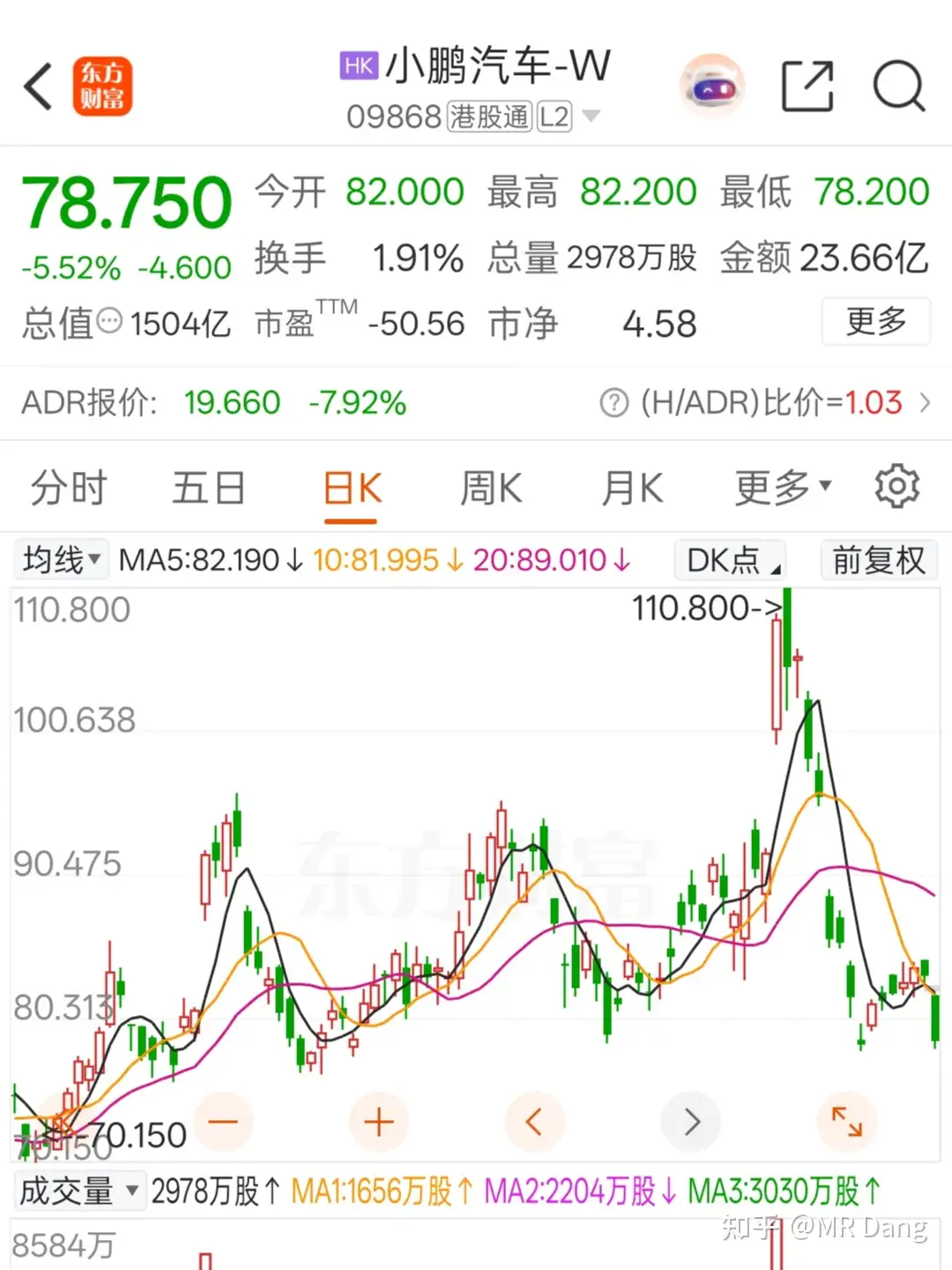This screenshot has width=952, height=1270.
Task: Switch to the 分时 tab
Action: [x=68, y=486]
